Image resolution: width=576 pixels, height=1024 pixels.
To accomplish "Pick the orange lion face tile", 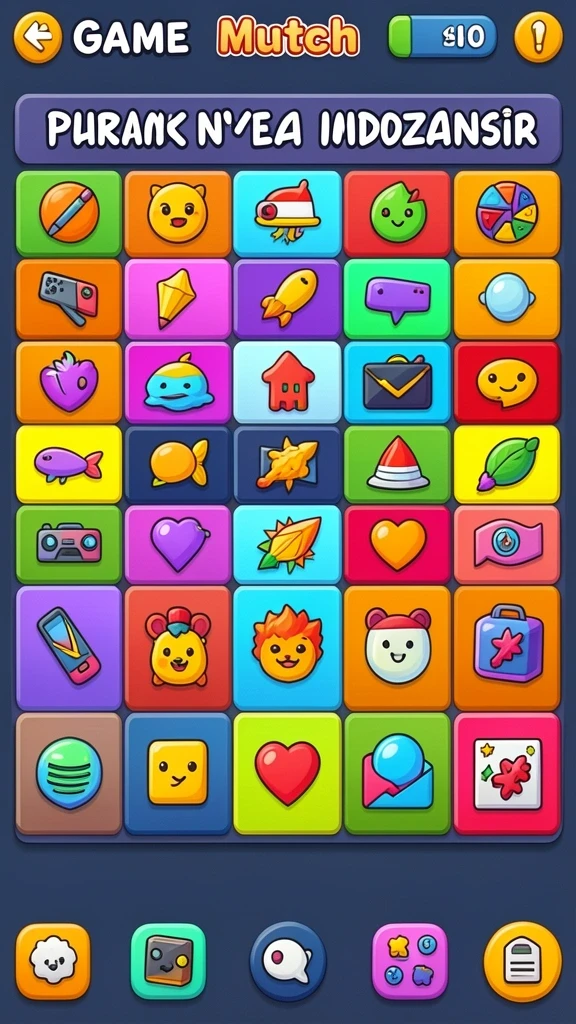I will point(287,648).
